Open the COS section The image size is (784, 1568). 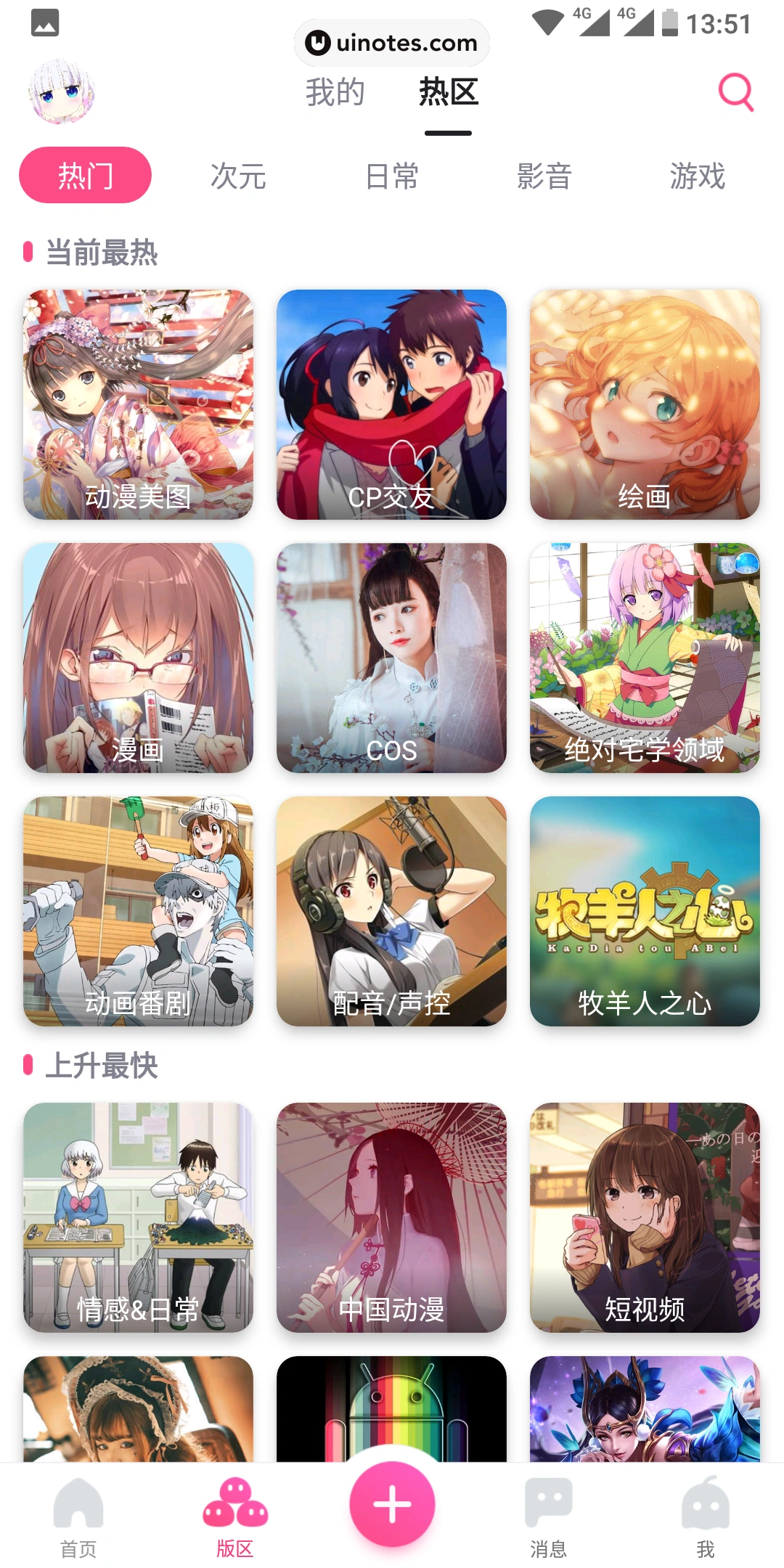[x=391, y=658]
